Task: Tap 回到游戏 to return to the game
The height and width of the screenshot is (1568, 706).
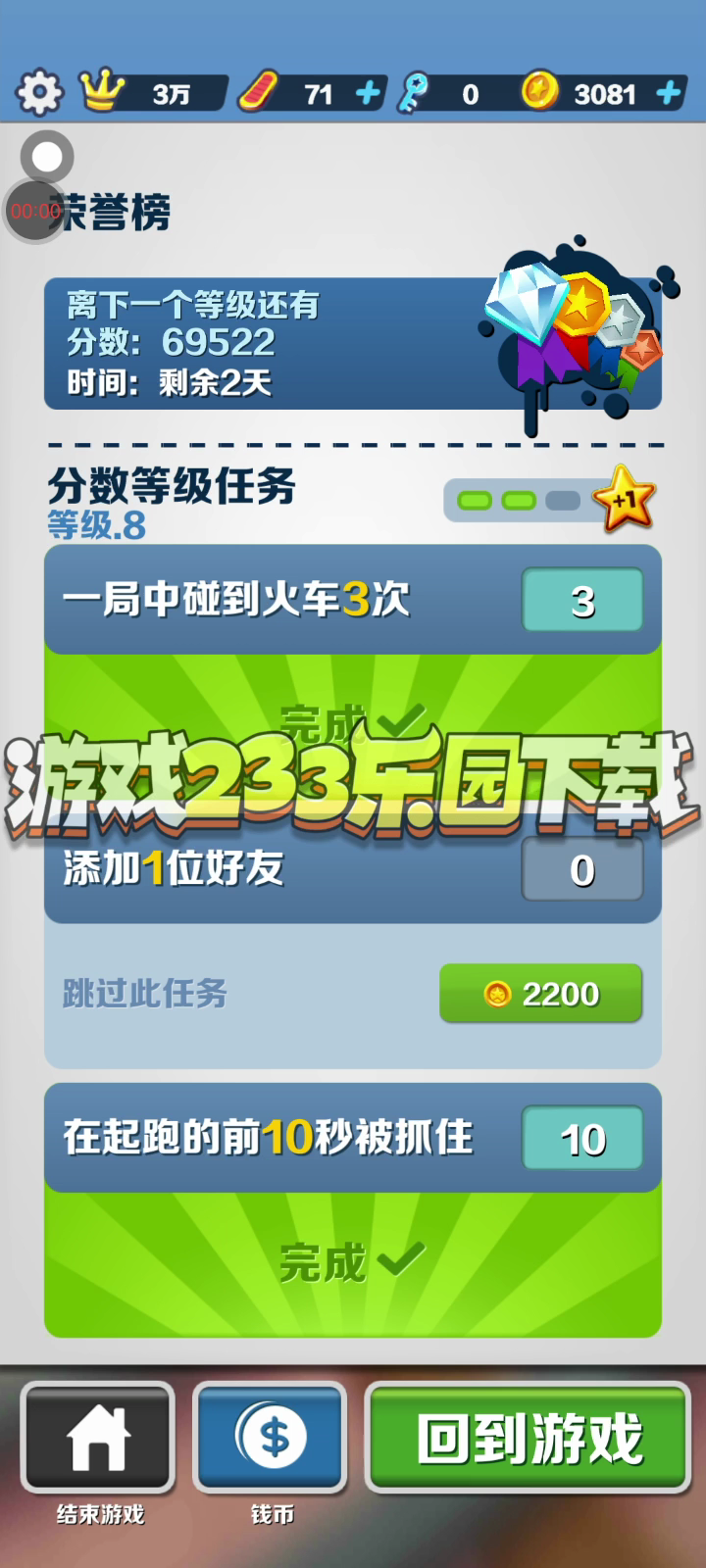Action: 529,1438
